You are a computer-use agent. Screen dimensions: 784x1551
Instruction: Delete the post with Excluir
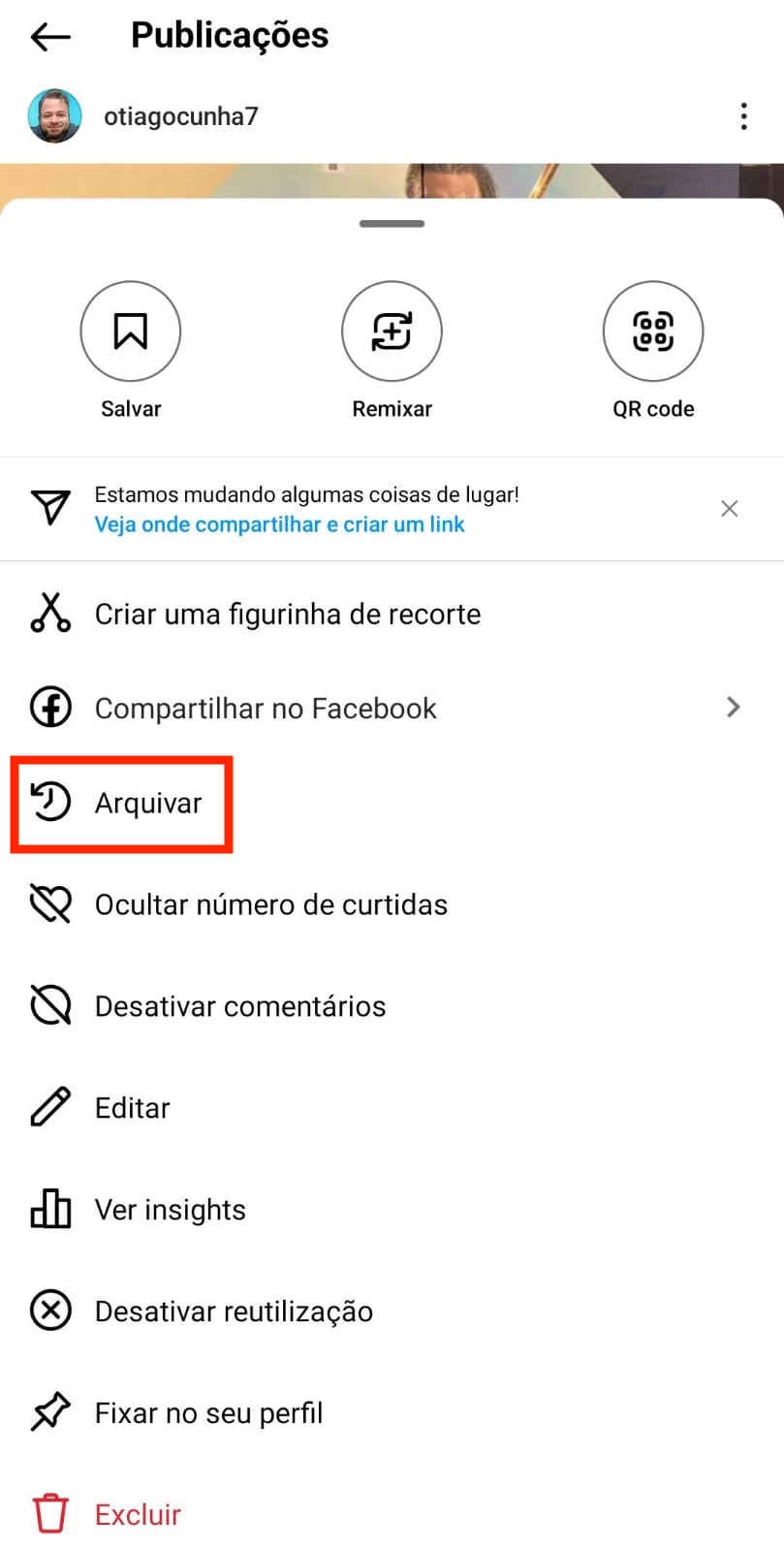[x=138, y=1514]
